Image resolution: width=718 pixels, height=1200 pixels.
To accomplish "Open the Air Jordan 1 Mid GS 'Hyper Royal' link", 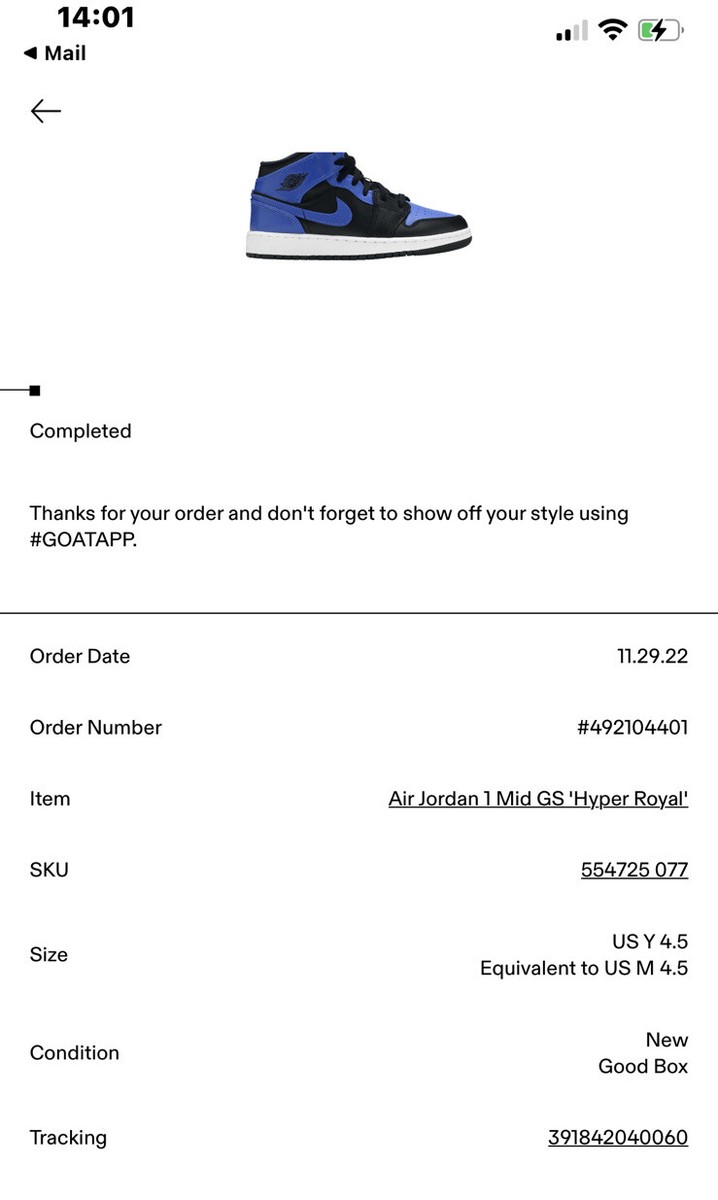I will [538, 799].
